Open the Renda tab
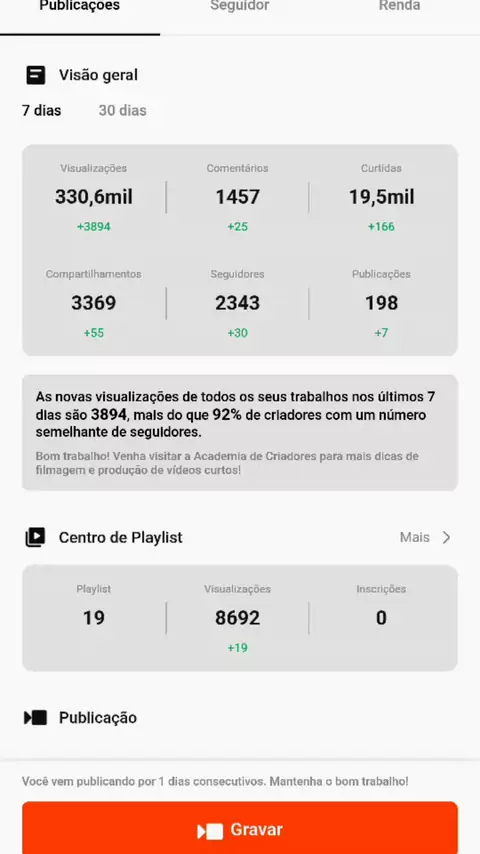Image resolution: width=480 pixels, height=854 pixels. tap(399, 7)
